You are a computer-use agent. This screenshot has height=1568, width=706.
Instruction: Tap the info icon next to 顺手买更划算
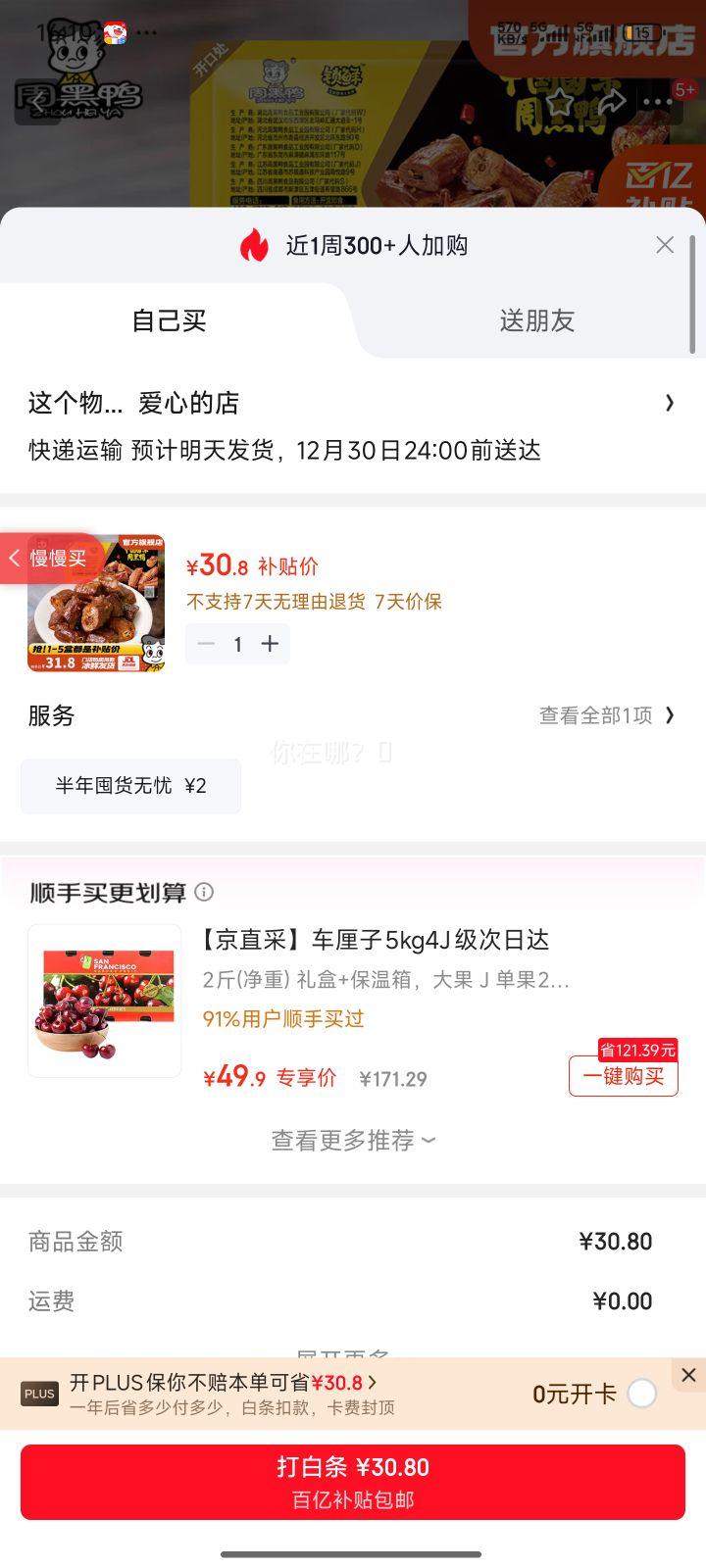(204, 893)
